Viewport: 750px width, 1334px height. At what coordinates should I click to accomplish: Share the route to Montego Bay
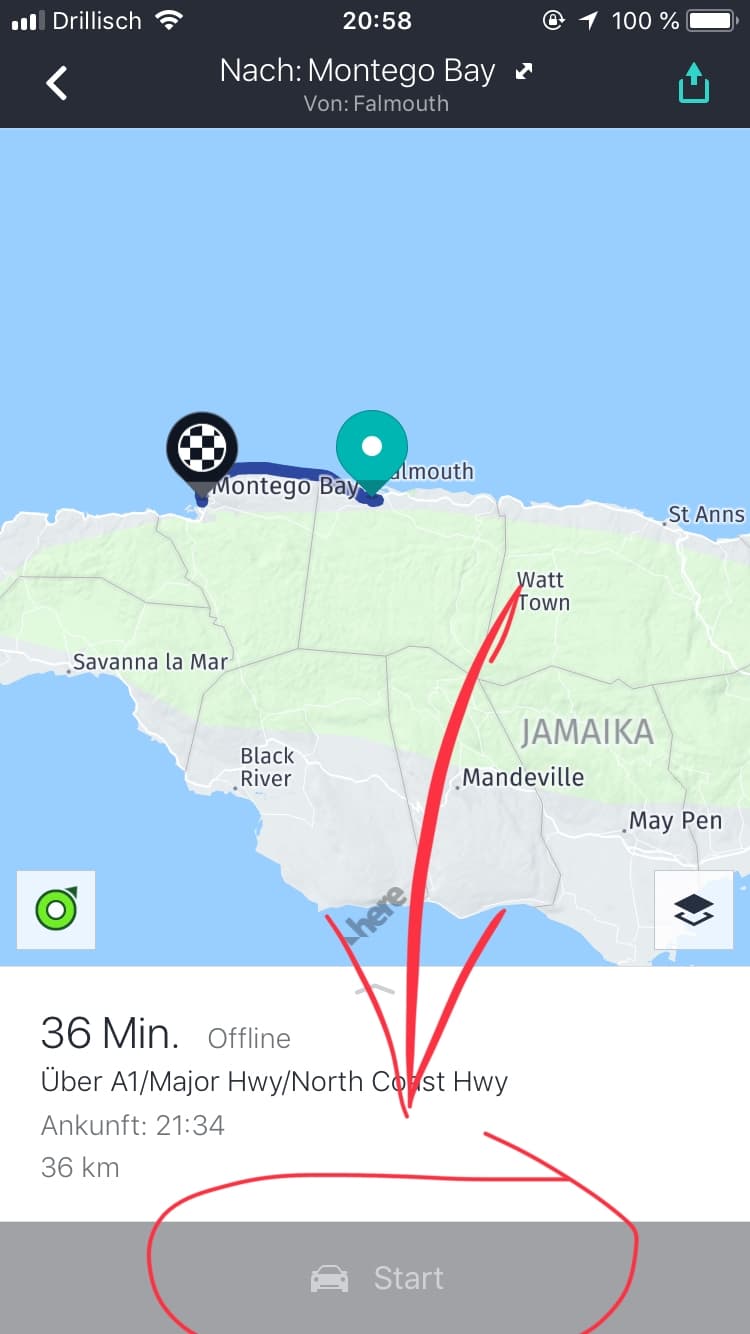[693, 84]
